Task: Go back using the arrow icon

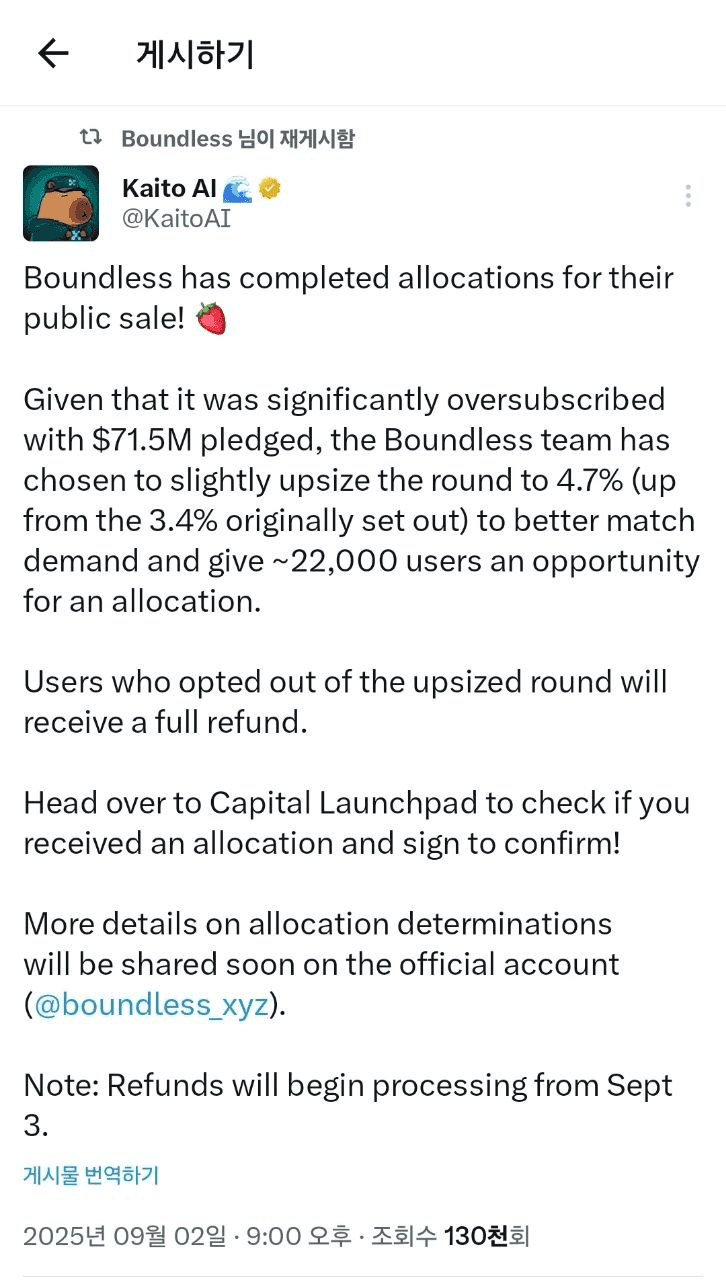Action: 53,54
